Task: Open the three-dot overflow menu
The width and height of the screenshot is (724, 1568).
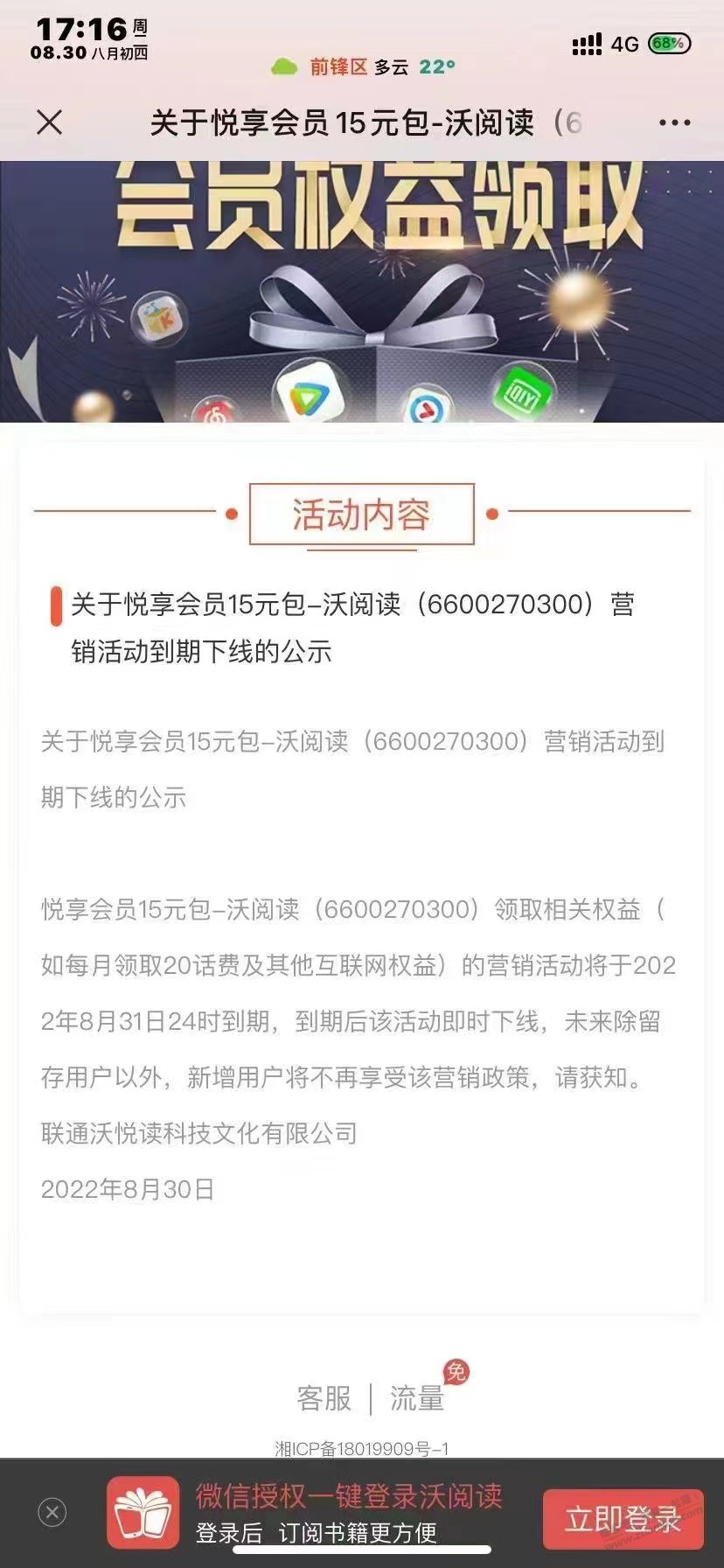Action: tap(674, 123)
